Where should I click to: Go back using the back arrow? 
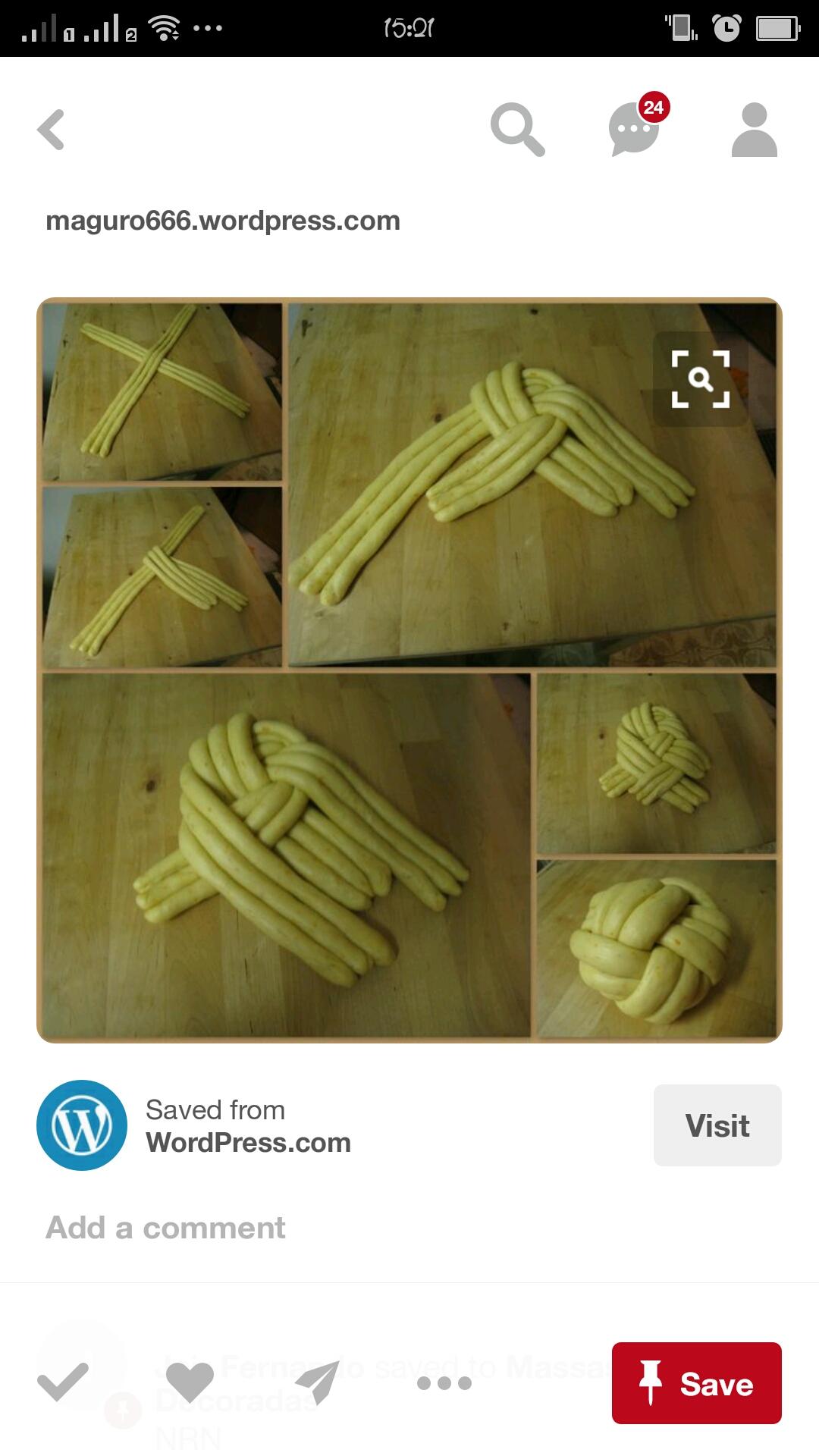tap(51, 129)
